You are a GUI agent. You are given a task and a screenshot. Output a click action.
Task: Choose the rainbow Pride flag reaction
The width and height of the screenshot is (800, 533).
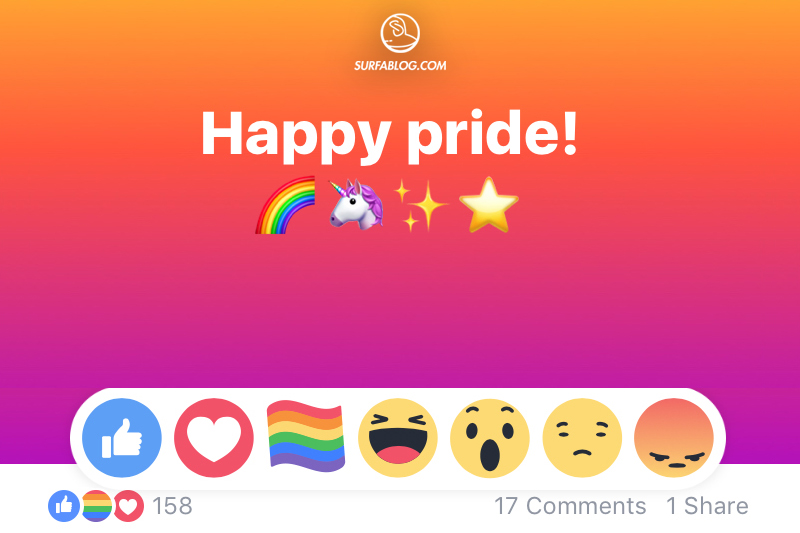(306, 438)
